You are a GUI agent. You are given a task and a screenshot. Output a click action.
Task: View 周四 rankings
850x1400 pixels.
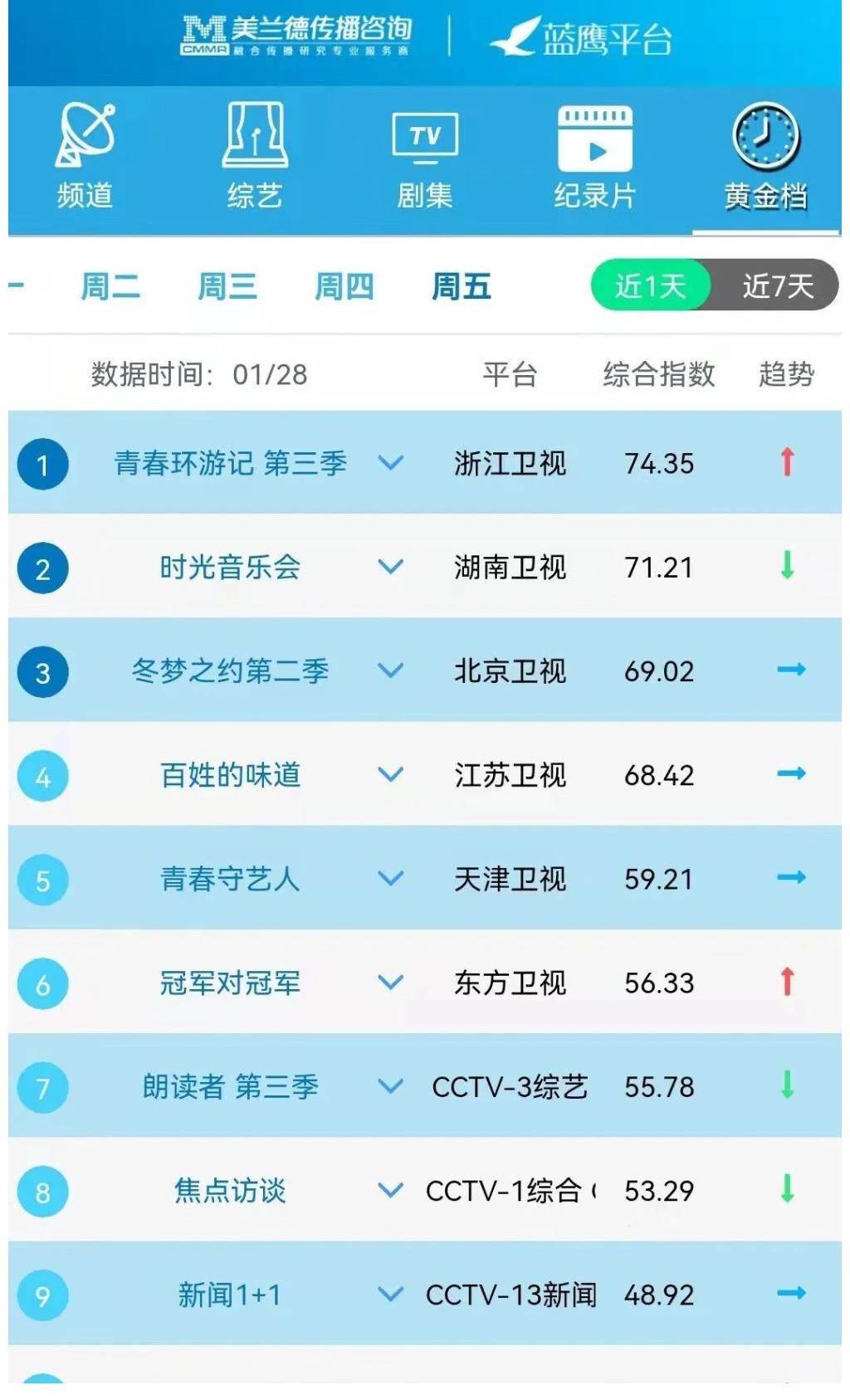pos(344,287)
